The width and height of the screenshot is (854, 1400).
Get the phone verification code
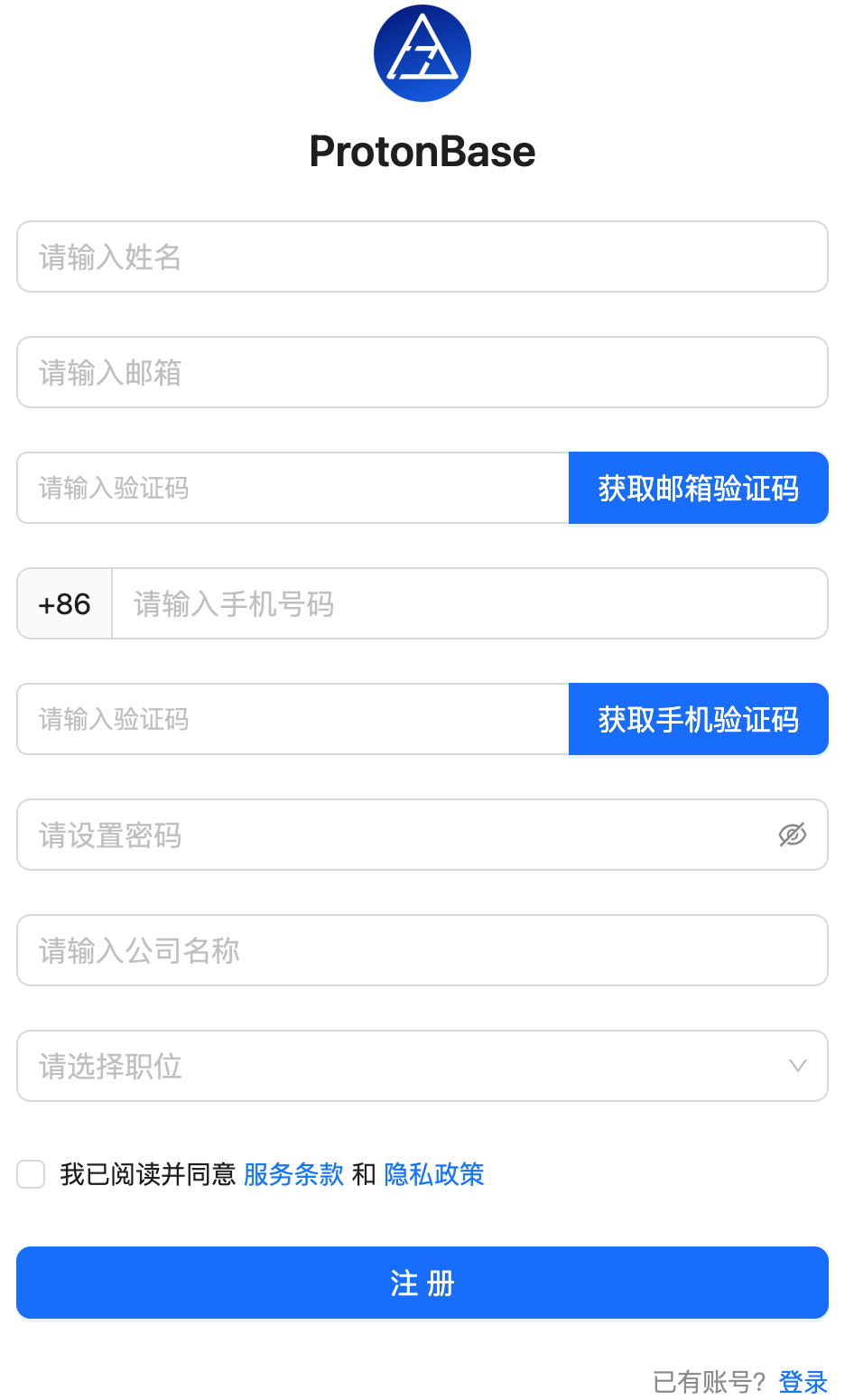(699, 719)
